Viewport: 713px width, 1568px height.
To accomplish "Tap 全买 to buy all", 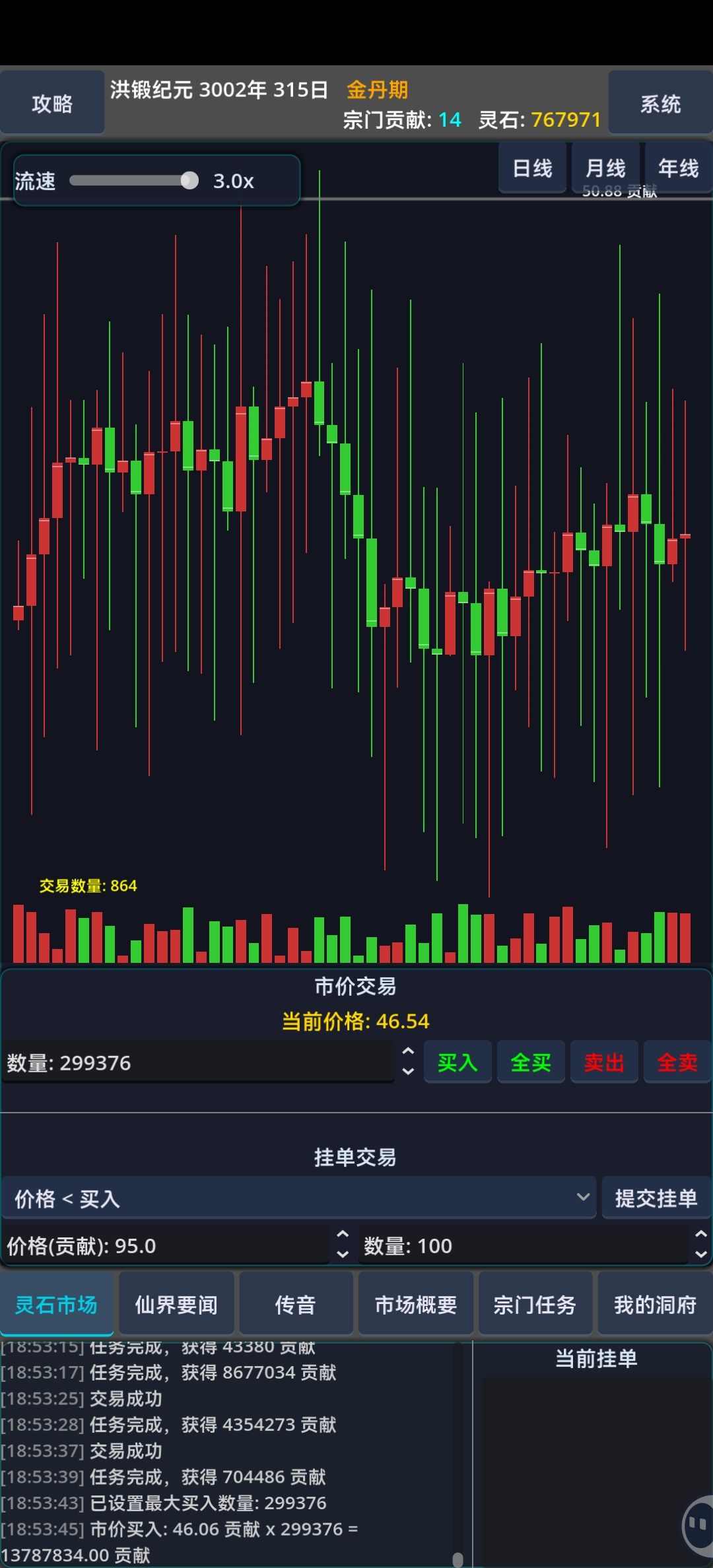I will (x=531, y=1062).
